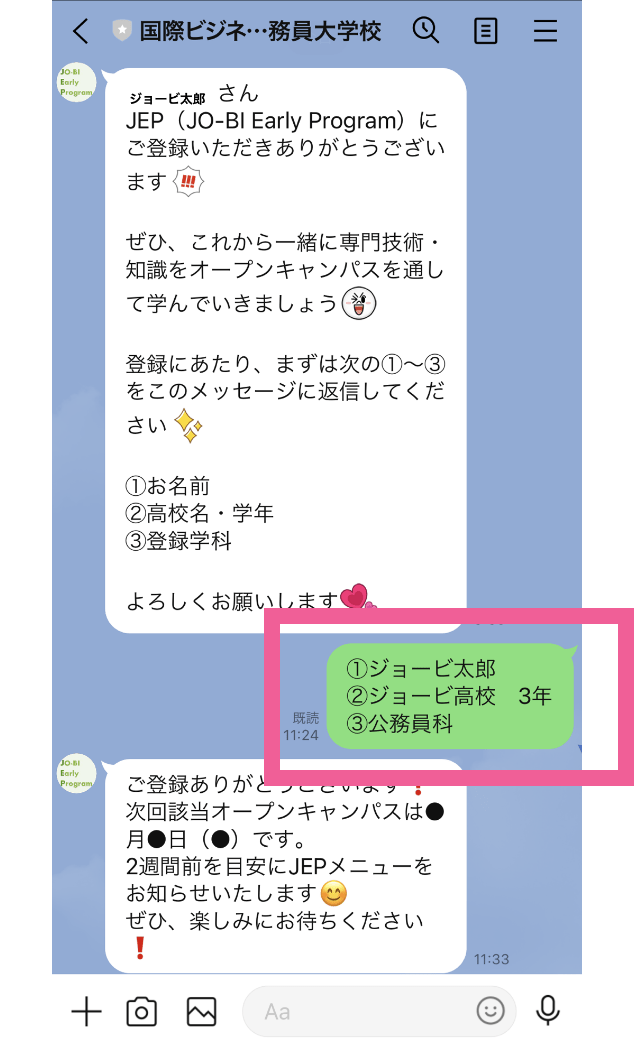Open the photo gallery picker

[201, 1012]
